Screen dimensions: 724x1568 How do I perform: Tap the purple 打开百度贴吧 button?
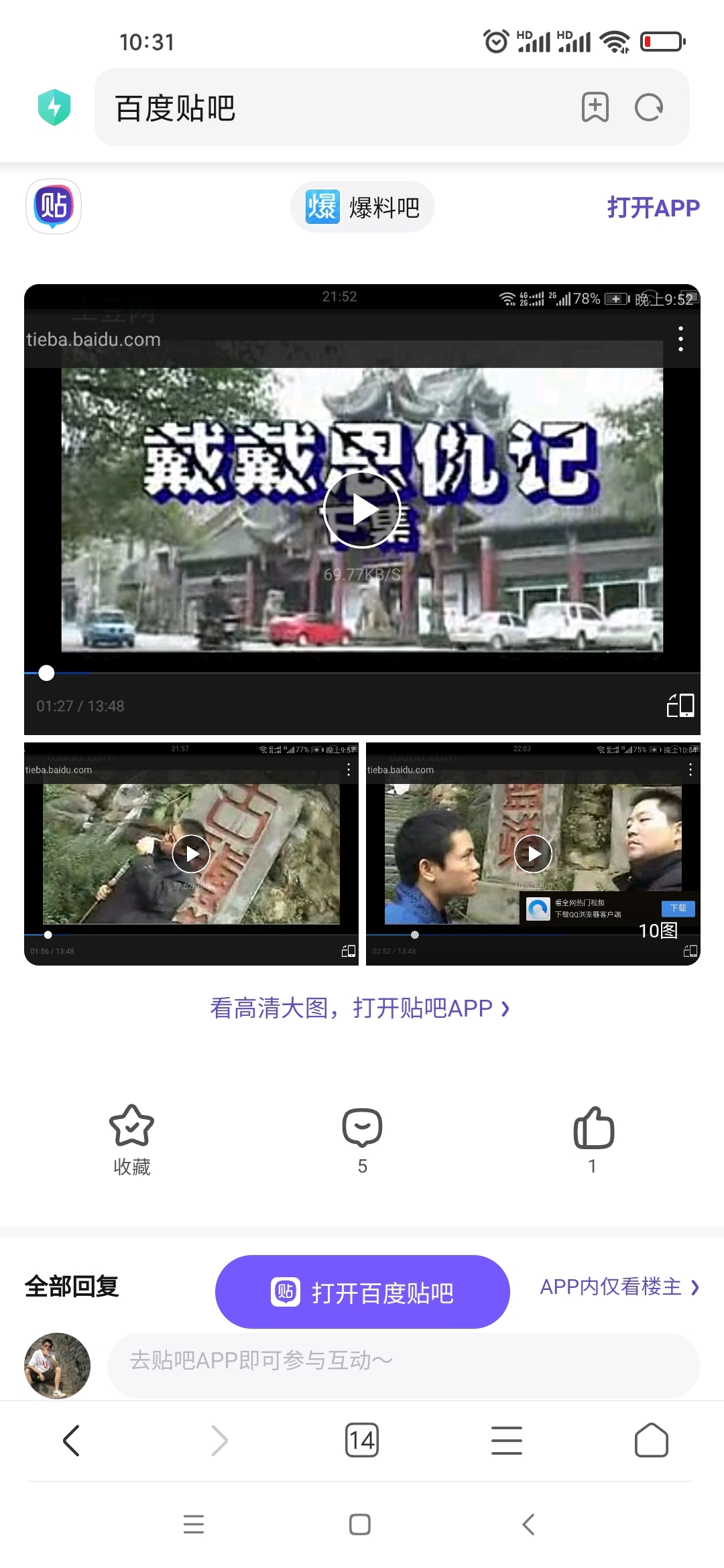tap(362, 1292)
